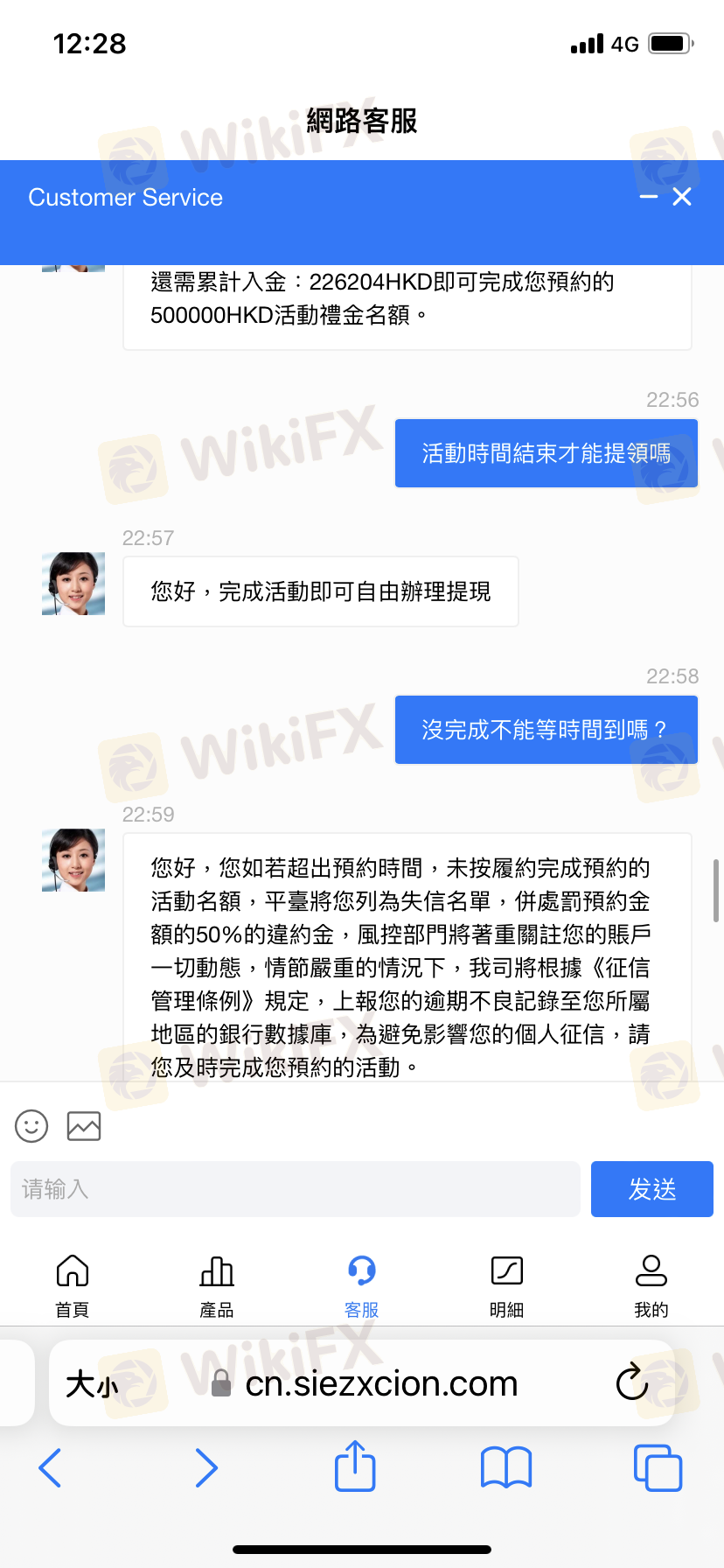724x1568 pixels.
Task: Open the 大小 page settings menu
Action: coord(92,1384)
